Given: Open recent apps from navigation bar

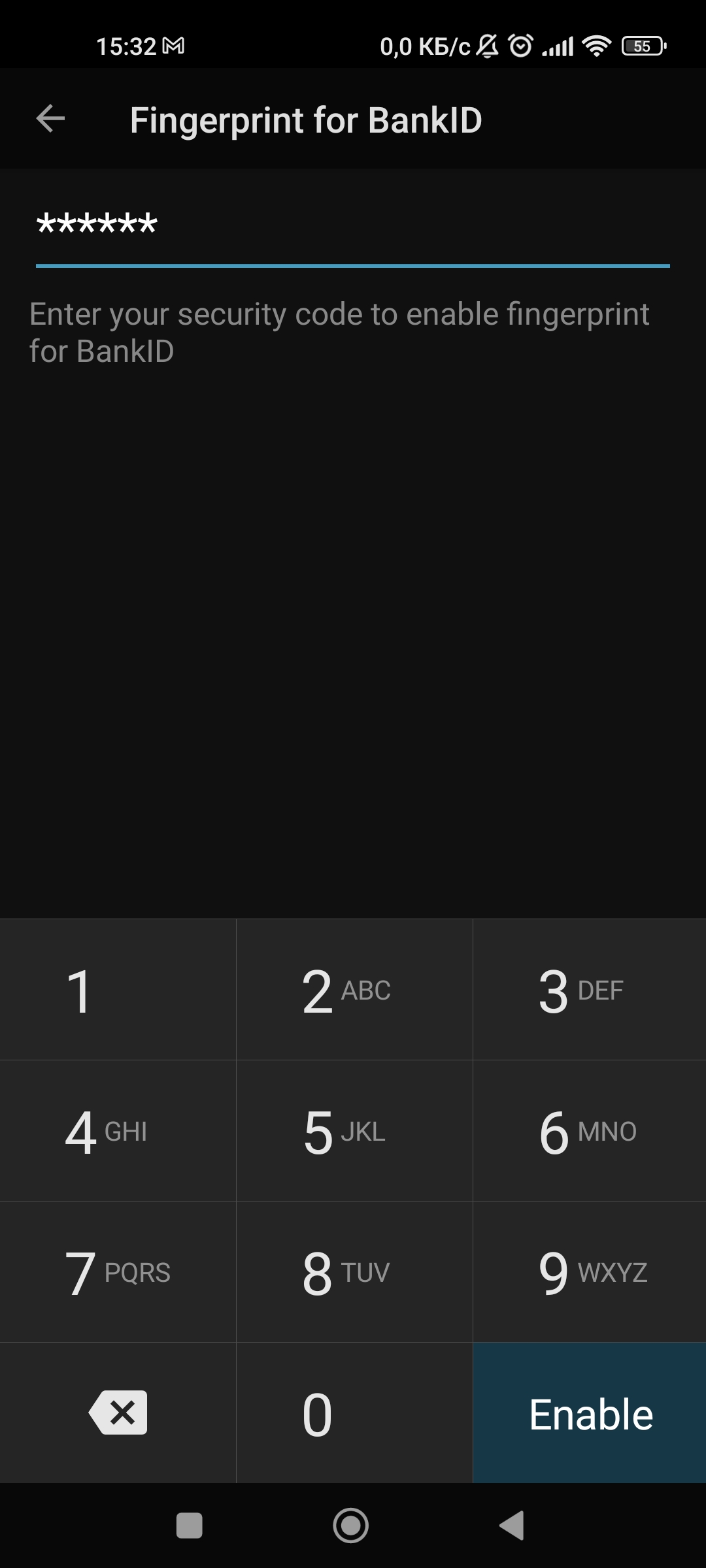Looking at the screenshot, I should point(190,1526).
